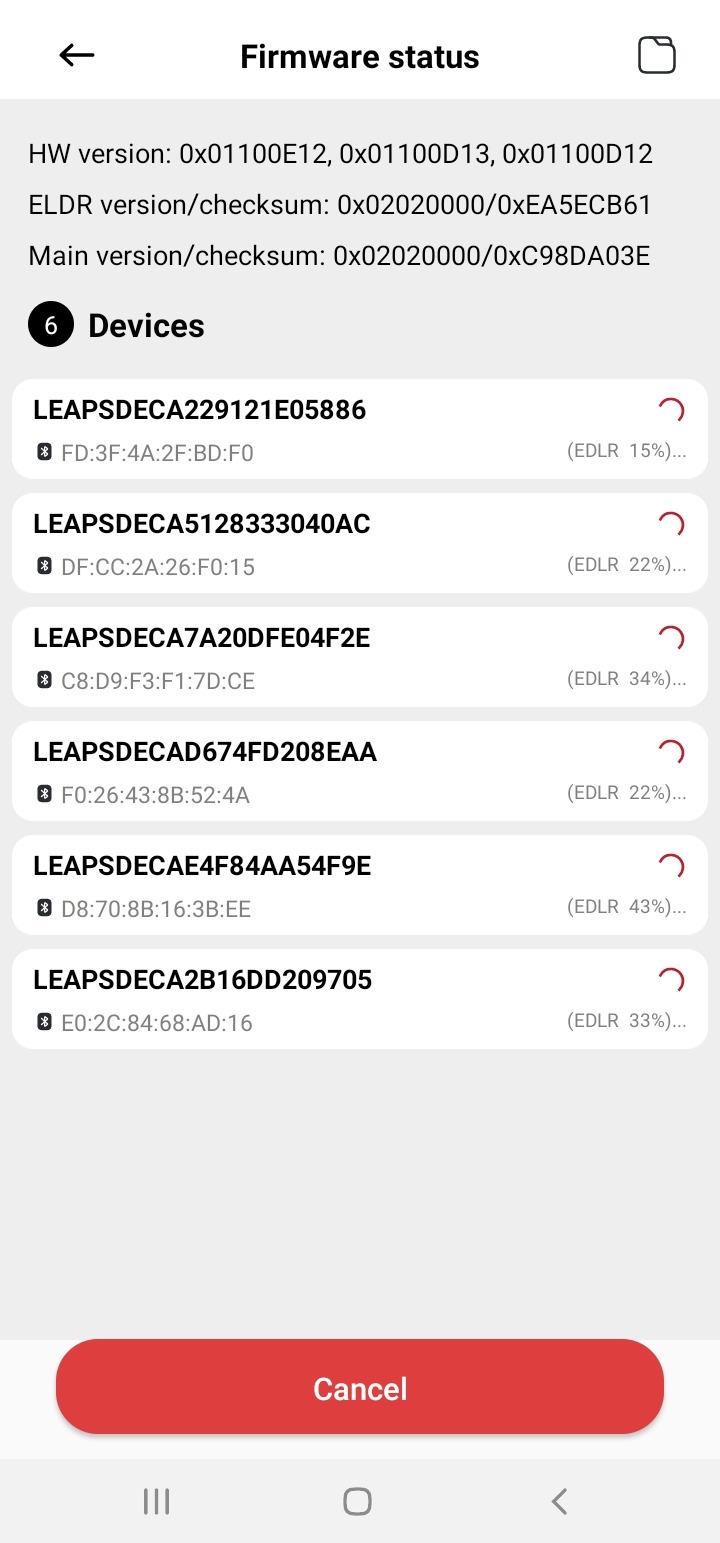Screen dimensions: 720x1543
Task: Go back using the top-left arrow
Action: [77, 56]
